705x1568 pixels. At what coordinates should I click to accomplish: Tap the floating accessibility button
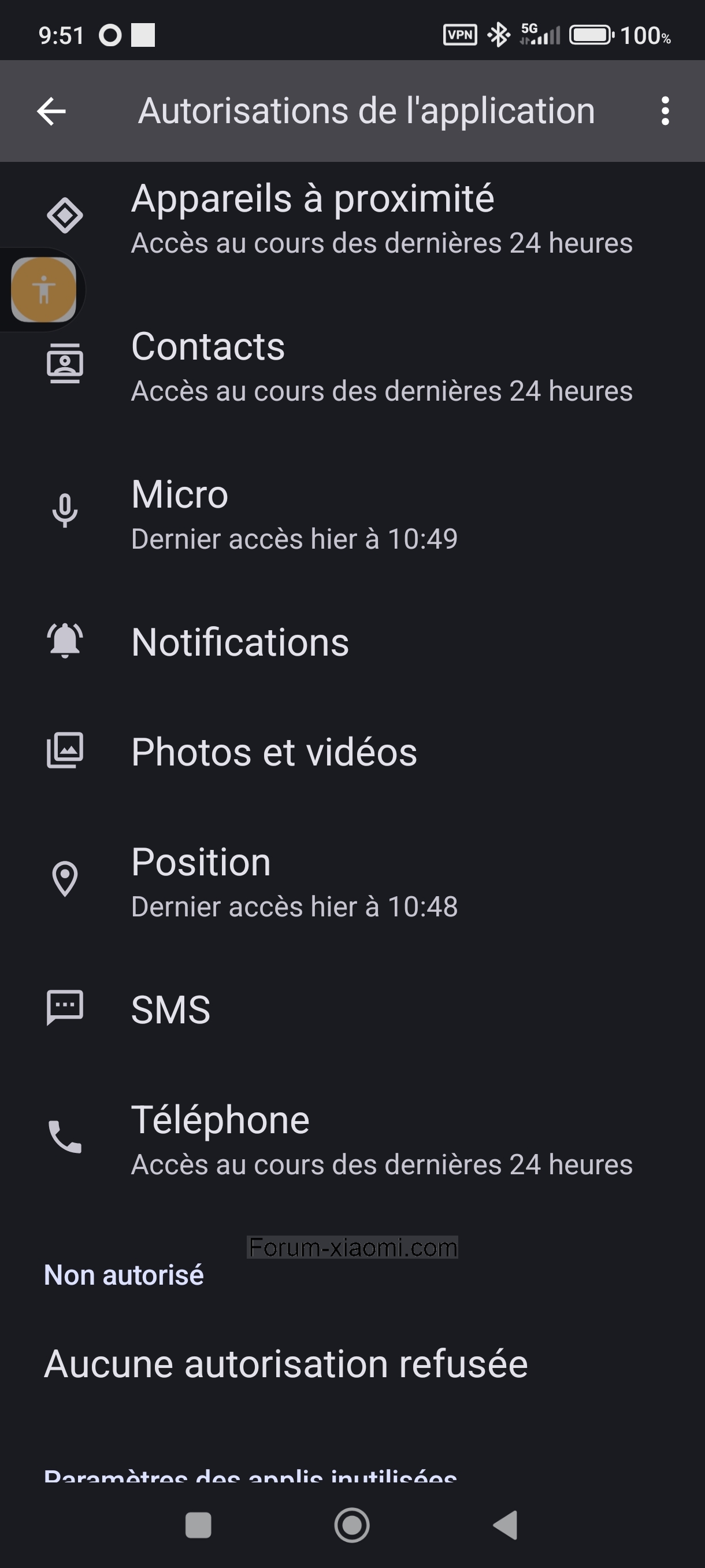(44, 290)
